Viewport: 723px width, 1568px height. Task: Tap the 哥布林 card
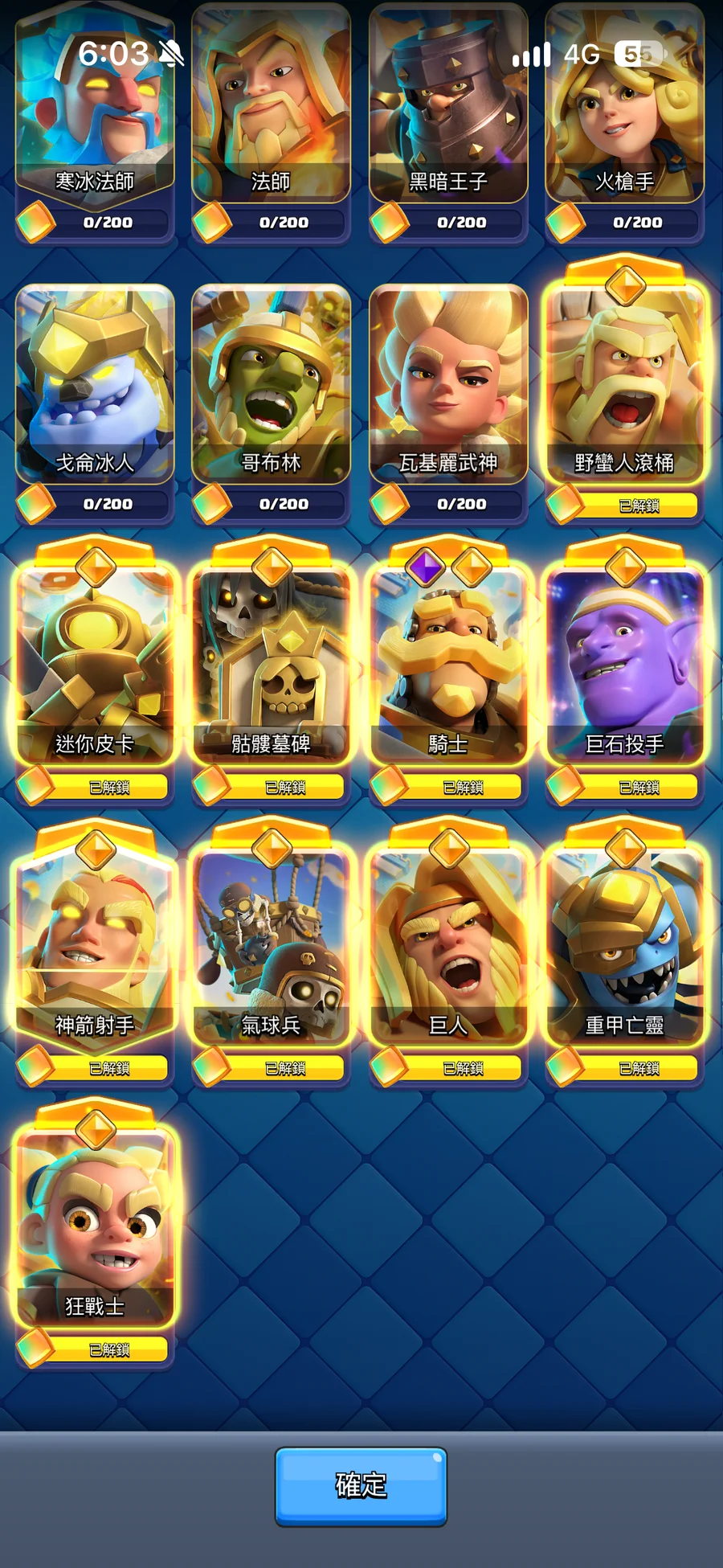point(272,403)
